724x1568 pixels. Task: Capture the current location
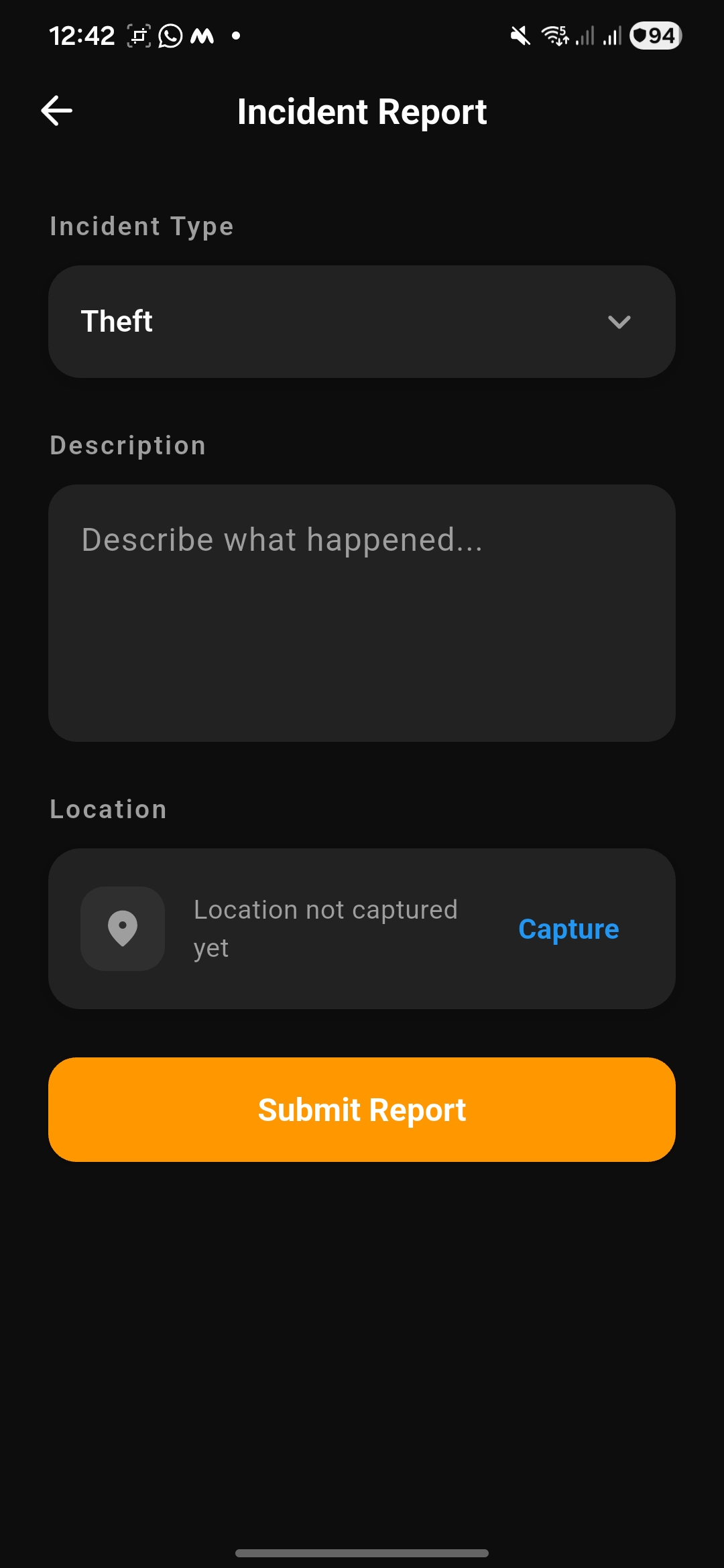point(568,929)
